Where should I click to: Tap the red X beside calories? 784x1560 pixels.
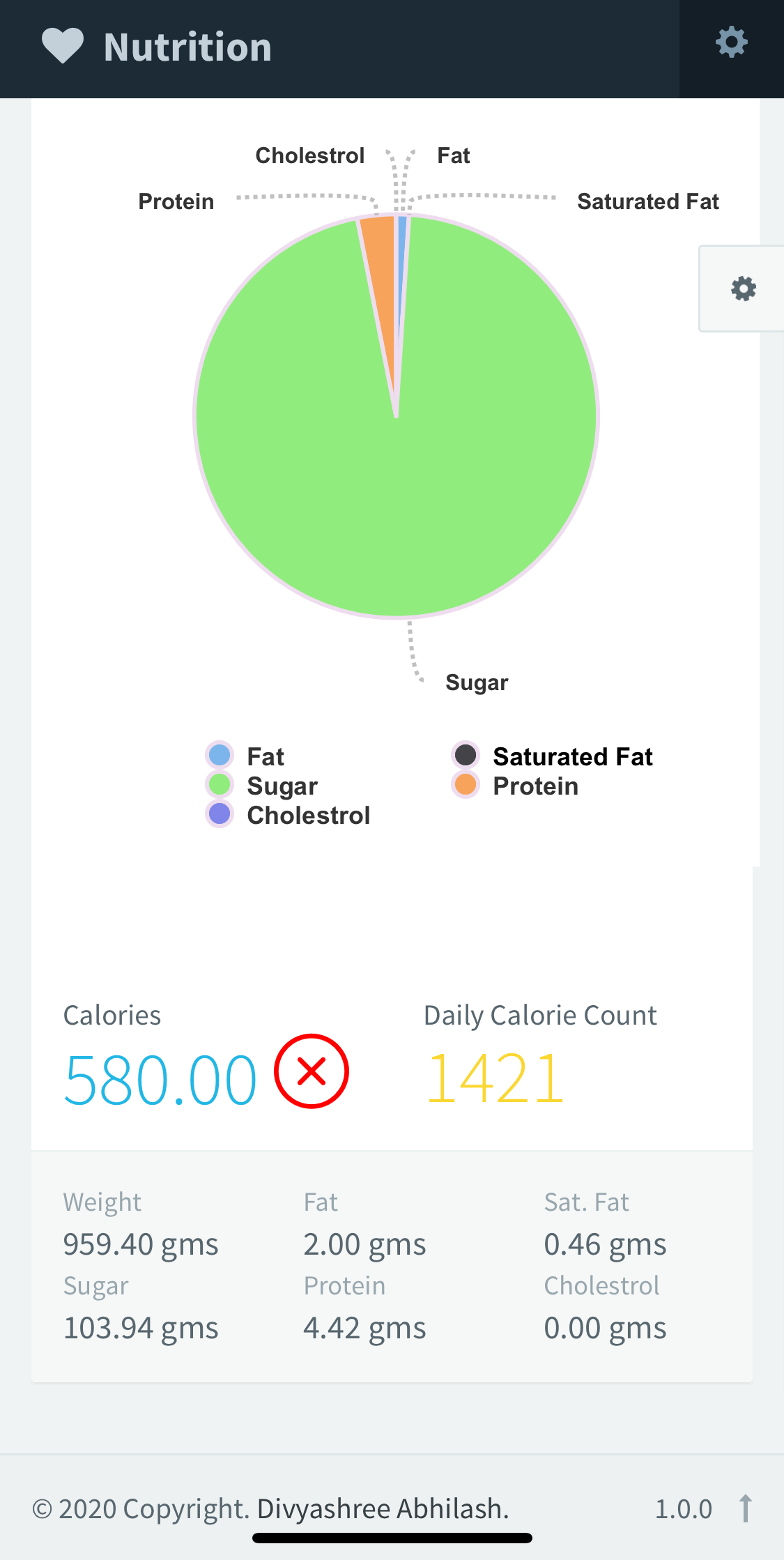pyautogui.click(x=312, y=1071)
